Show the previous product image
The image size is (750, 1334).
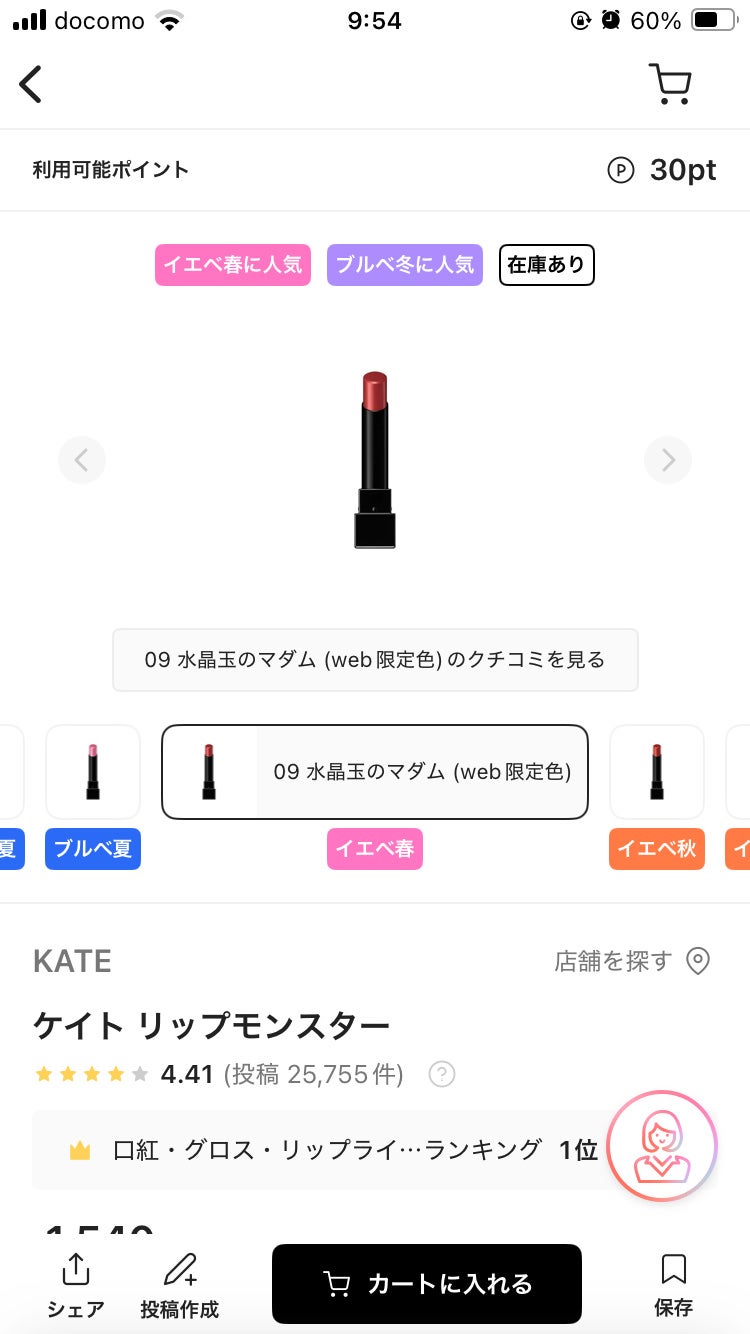click(82, 460)
